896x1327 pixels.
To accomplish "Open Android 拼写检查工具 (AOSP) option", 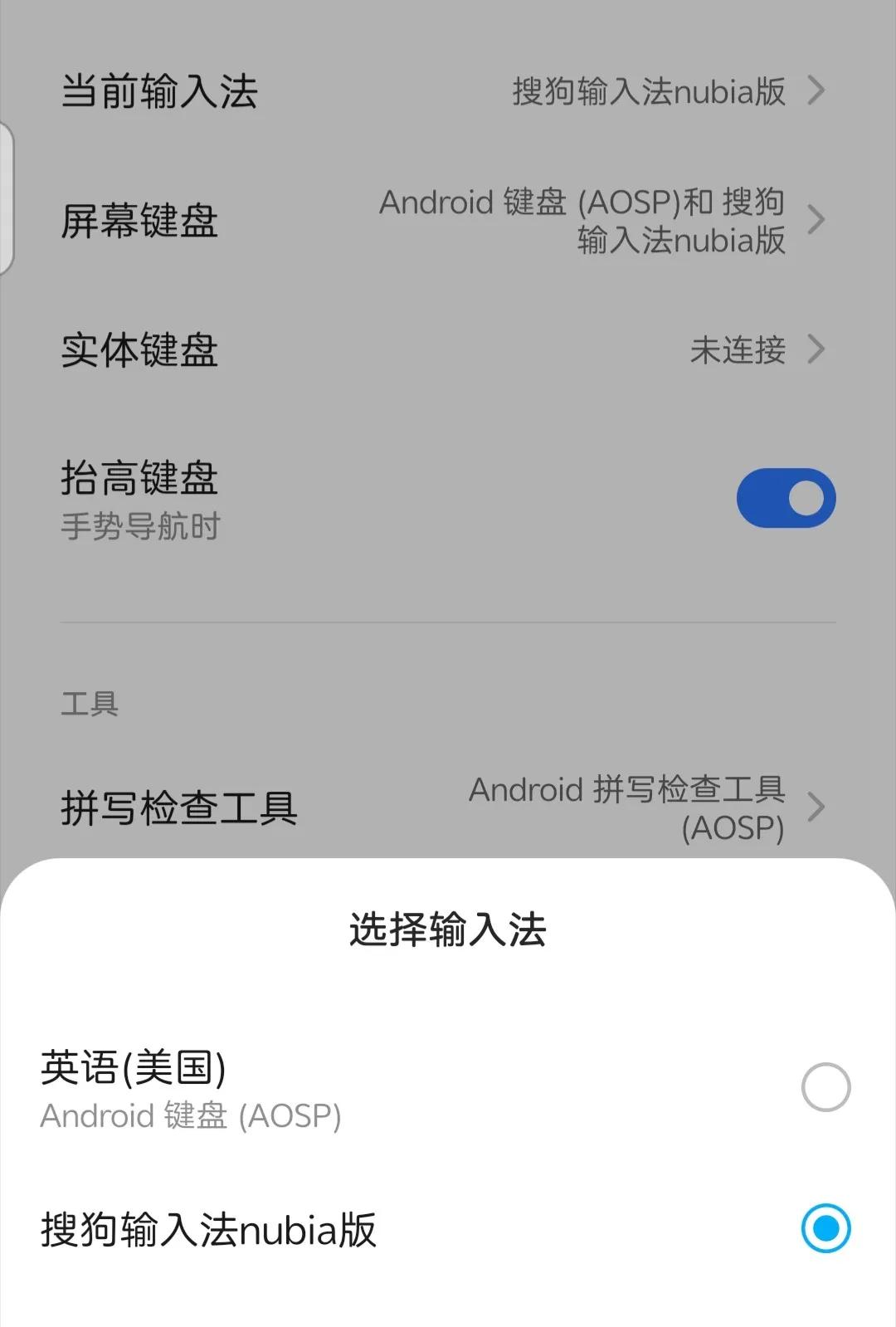I will 626,807.
